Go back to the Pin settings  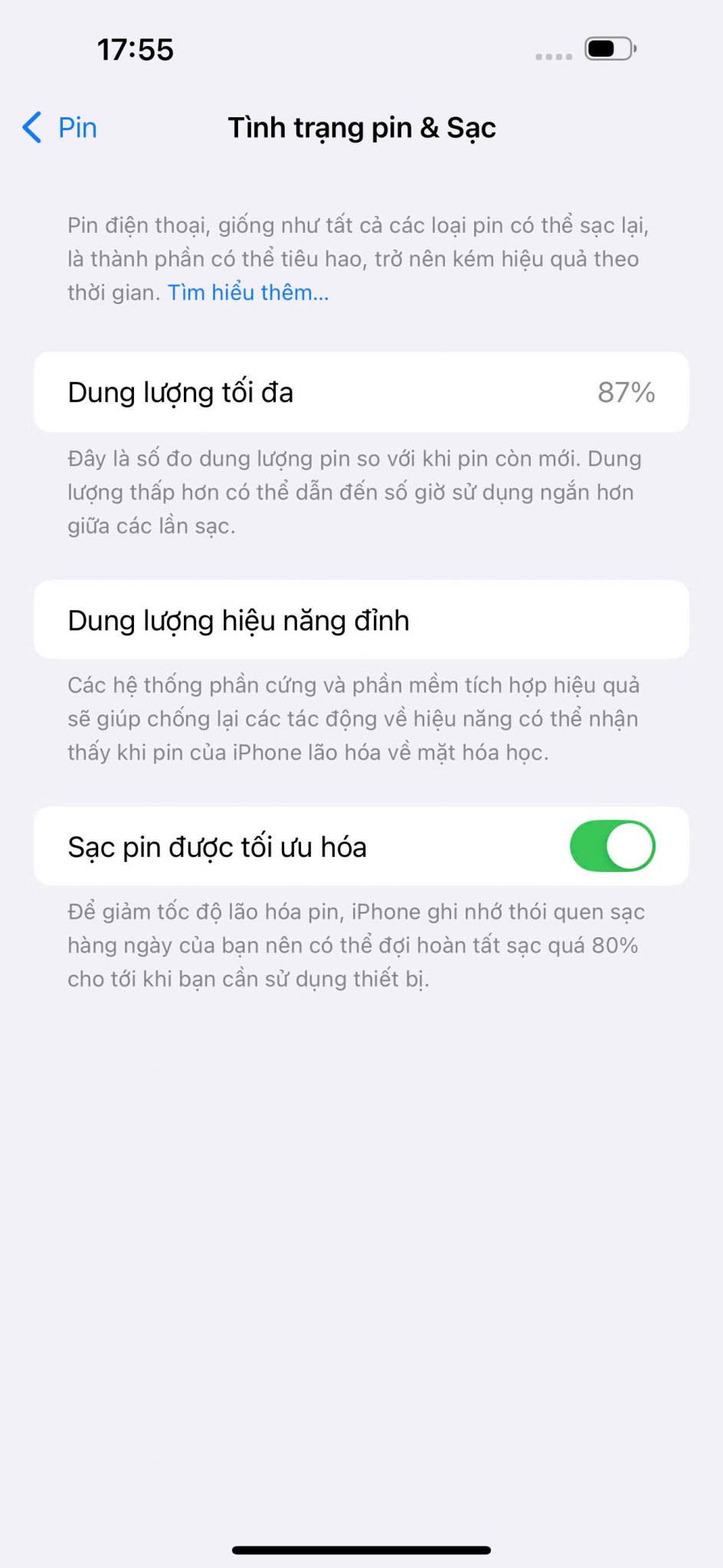pyautogui.click(x=60, y=128)
